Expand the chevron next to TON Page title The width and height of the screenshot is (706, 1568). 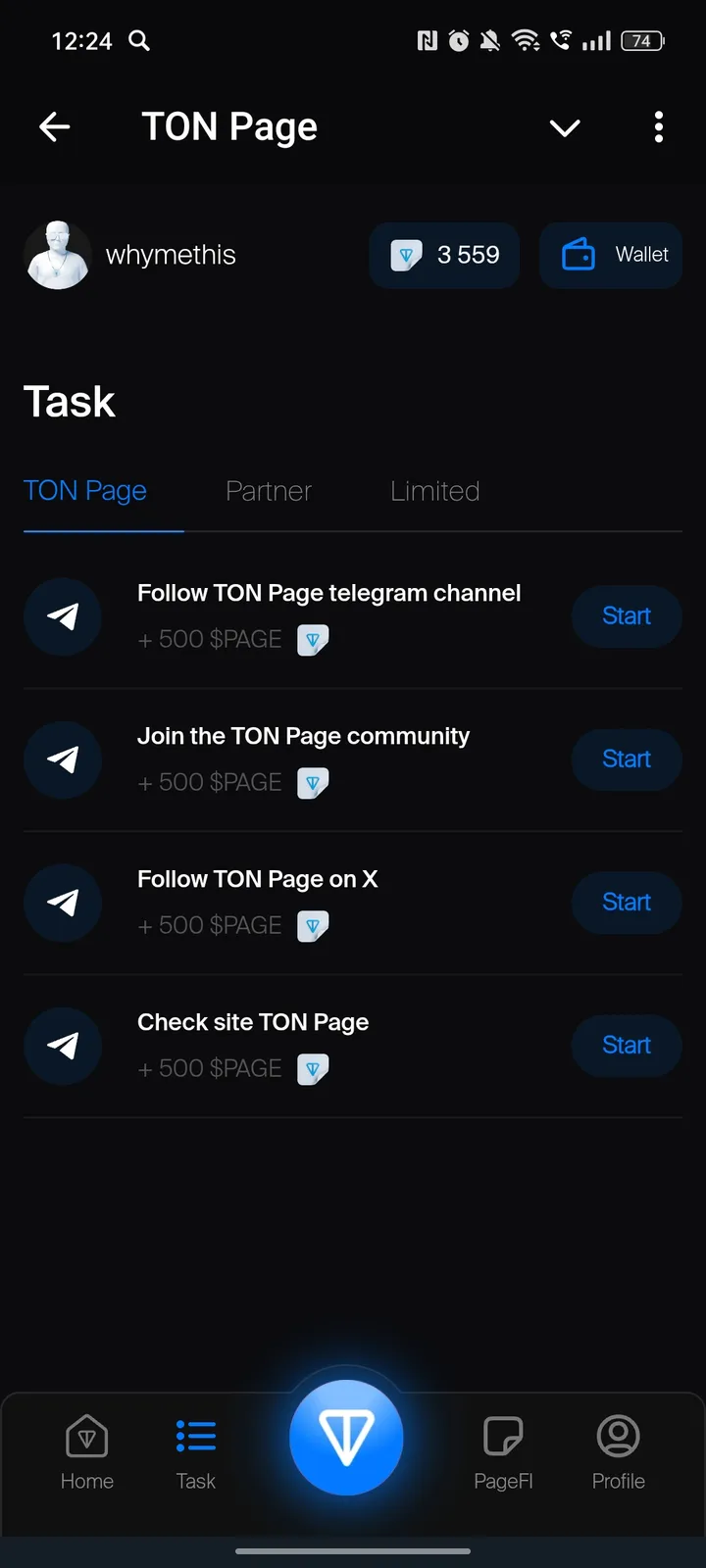(565, 127)
